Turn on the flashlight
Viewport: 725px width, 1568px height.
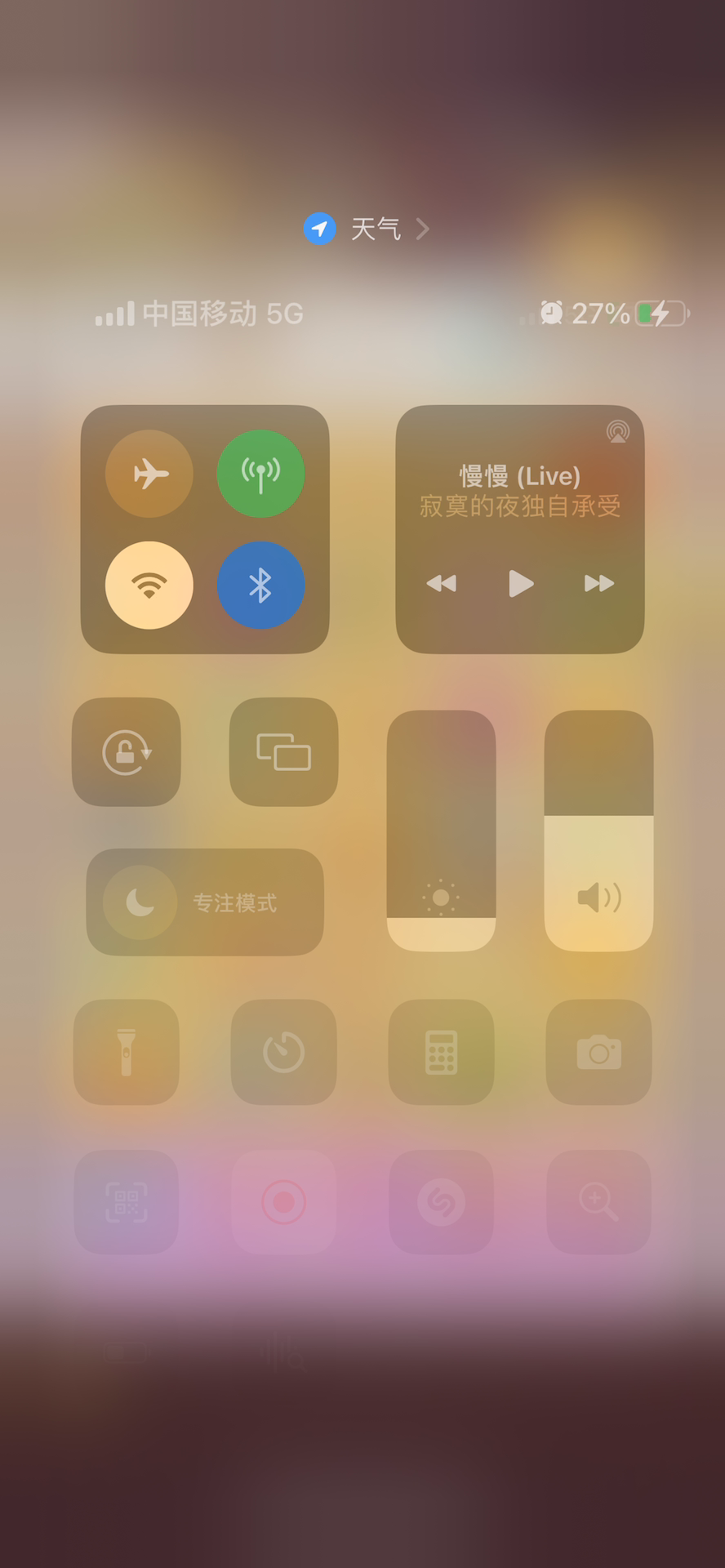127,1052
